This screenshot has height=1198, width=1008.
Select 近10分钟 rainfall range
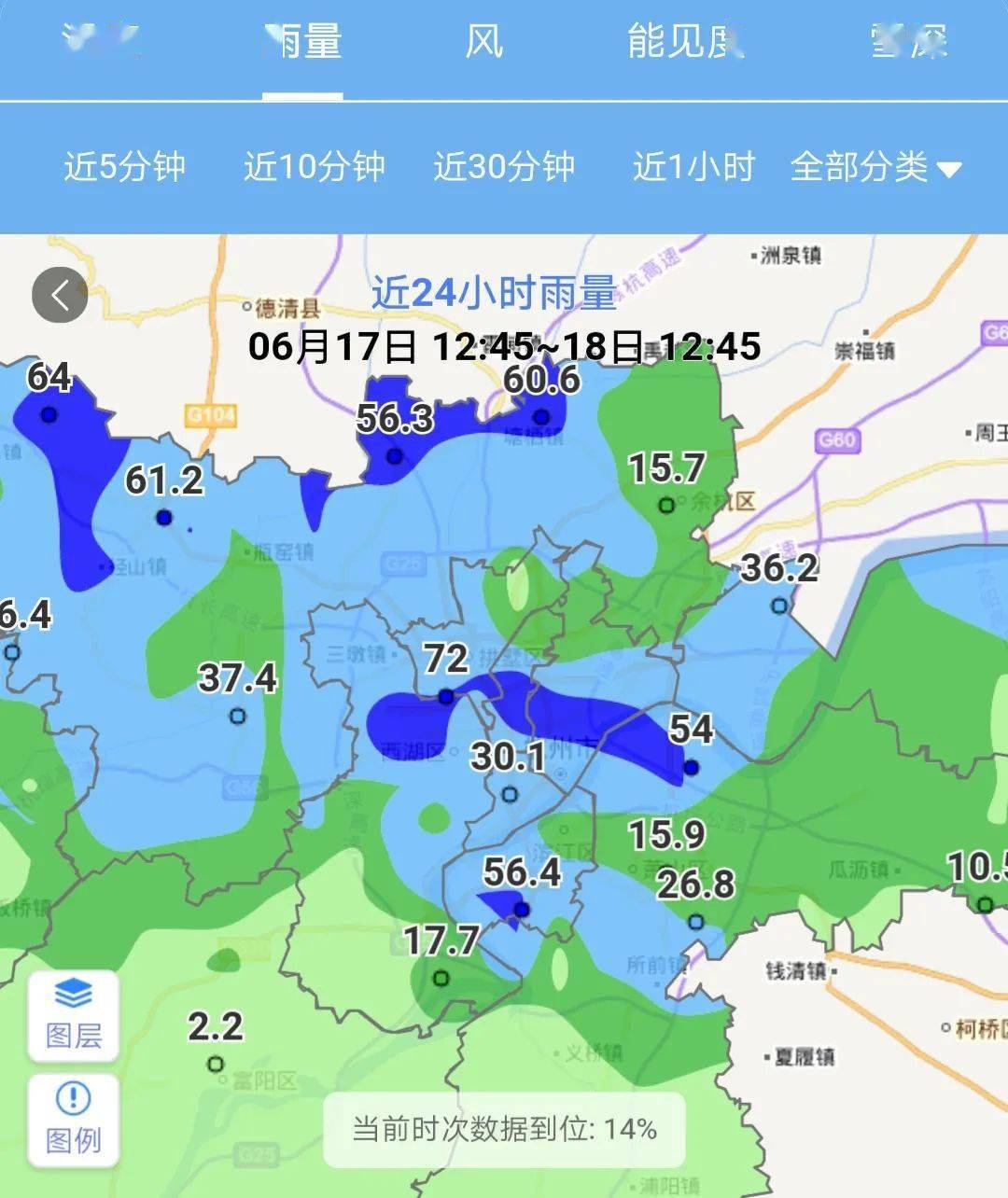[x=314, y=167]
